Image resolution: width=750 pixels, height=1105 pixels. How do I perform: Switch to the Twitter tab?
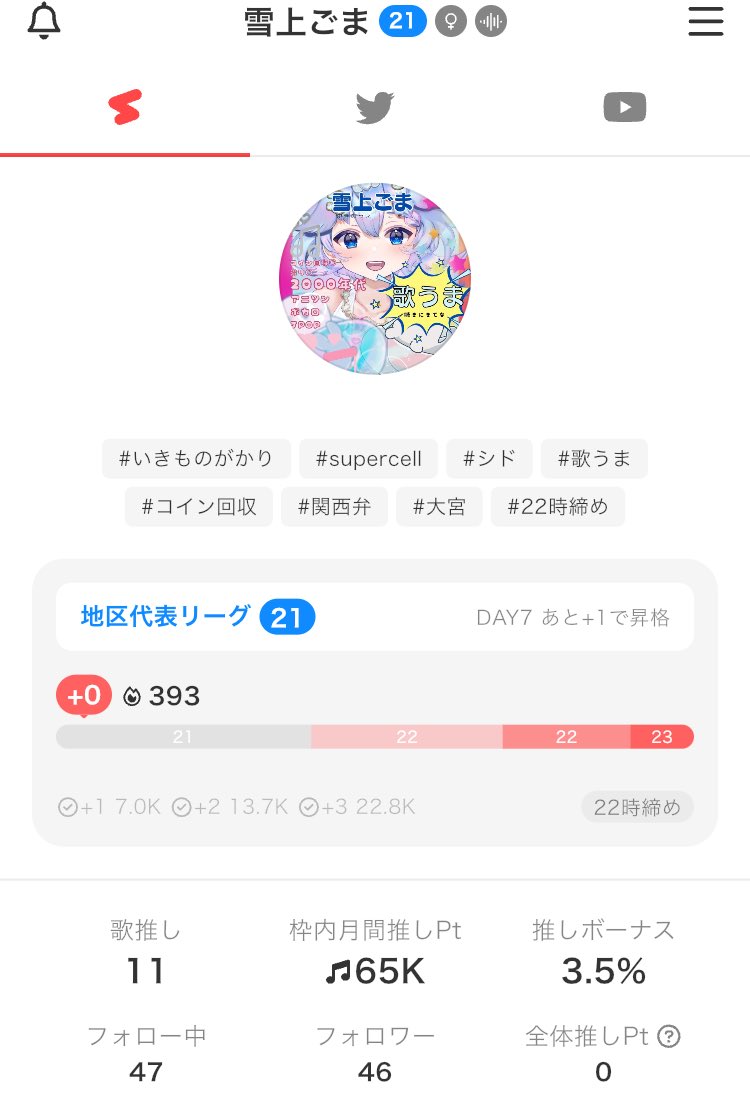(375, 107)
